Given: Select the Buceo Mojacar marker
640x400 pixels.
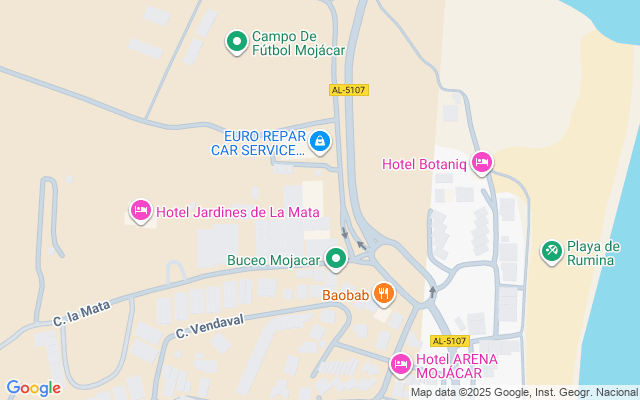Looking at the screenshot, I should [x=337, y=261].
